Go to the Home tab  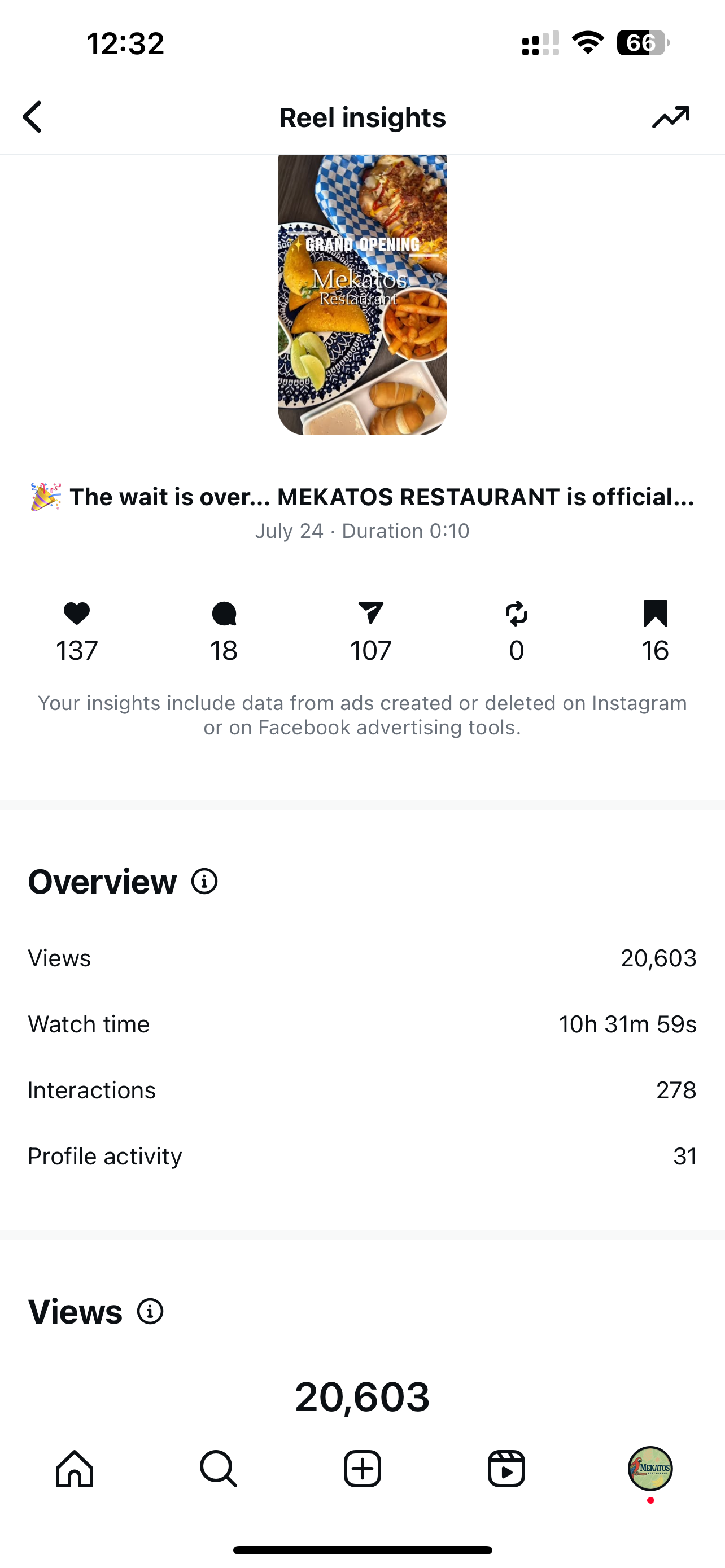pos(75,1468)
